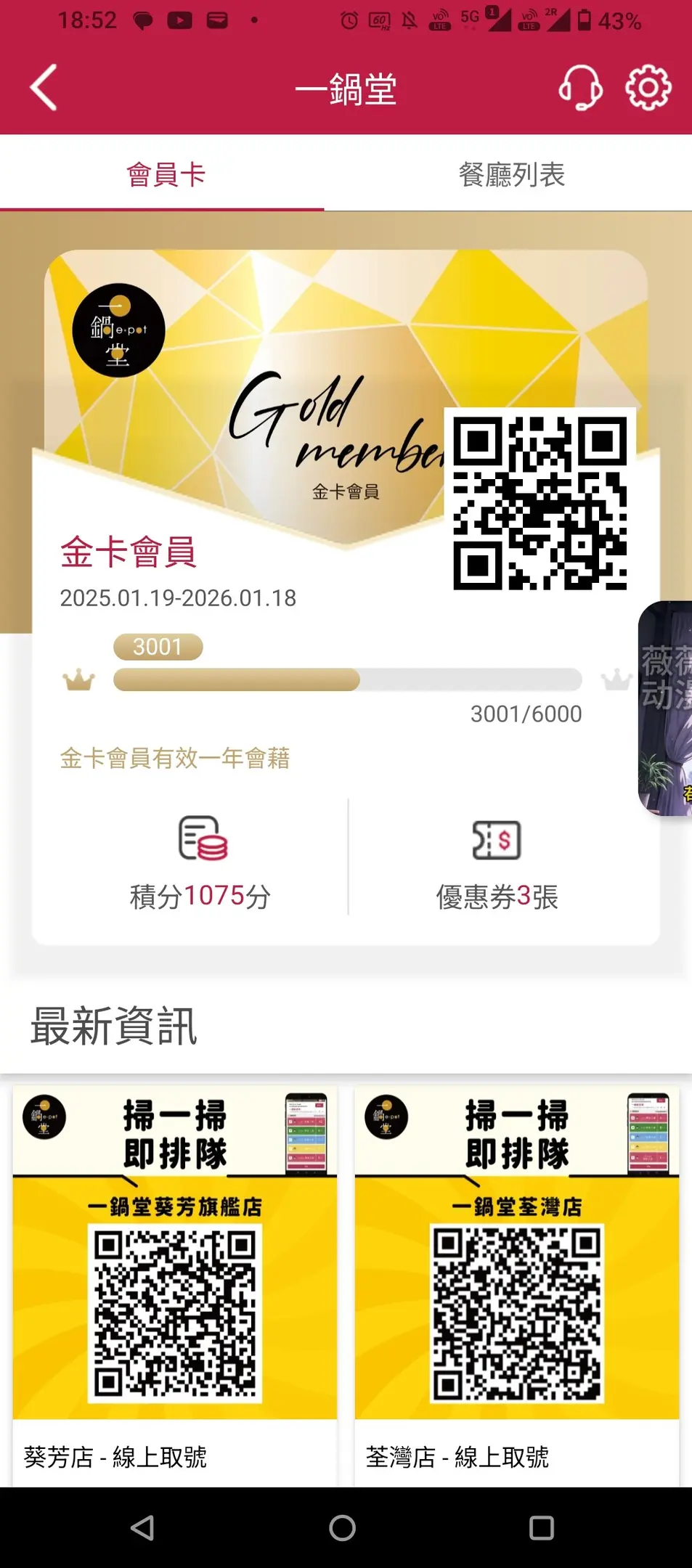Tap the system home button

[342, 1527]
